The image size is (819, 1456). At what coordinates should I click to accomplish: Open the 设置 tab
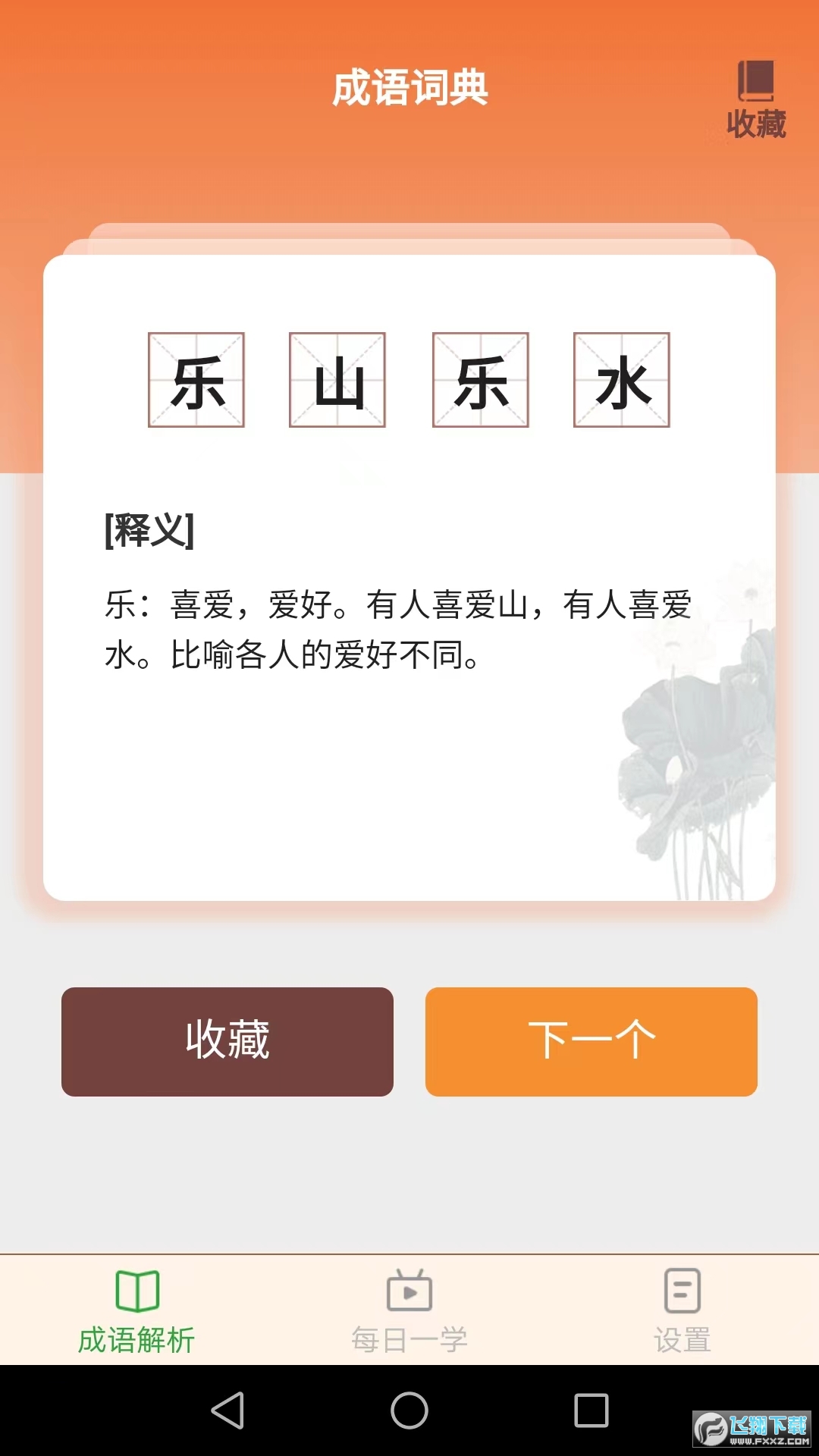coord(682,1311)
